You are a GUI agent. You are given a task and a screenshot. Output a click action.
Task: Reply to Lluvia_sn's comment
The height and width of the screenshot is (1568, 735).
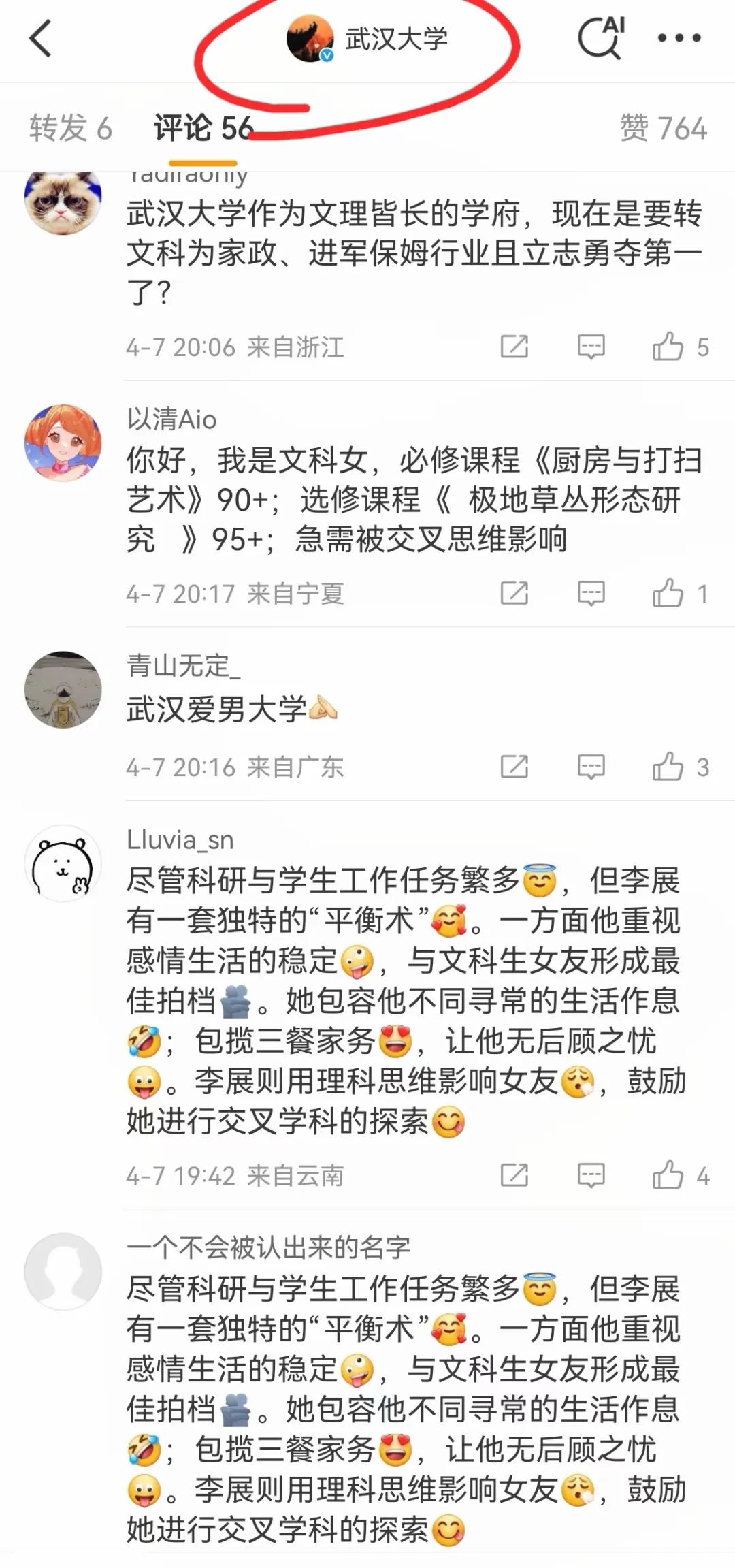pos(591,1175)
